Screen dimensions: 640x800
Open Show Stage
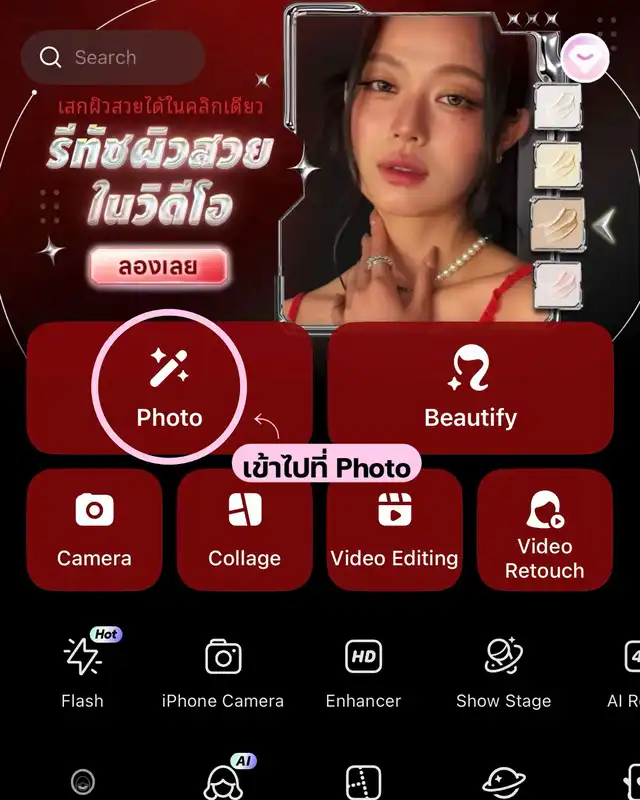(x=503, y=670)
